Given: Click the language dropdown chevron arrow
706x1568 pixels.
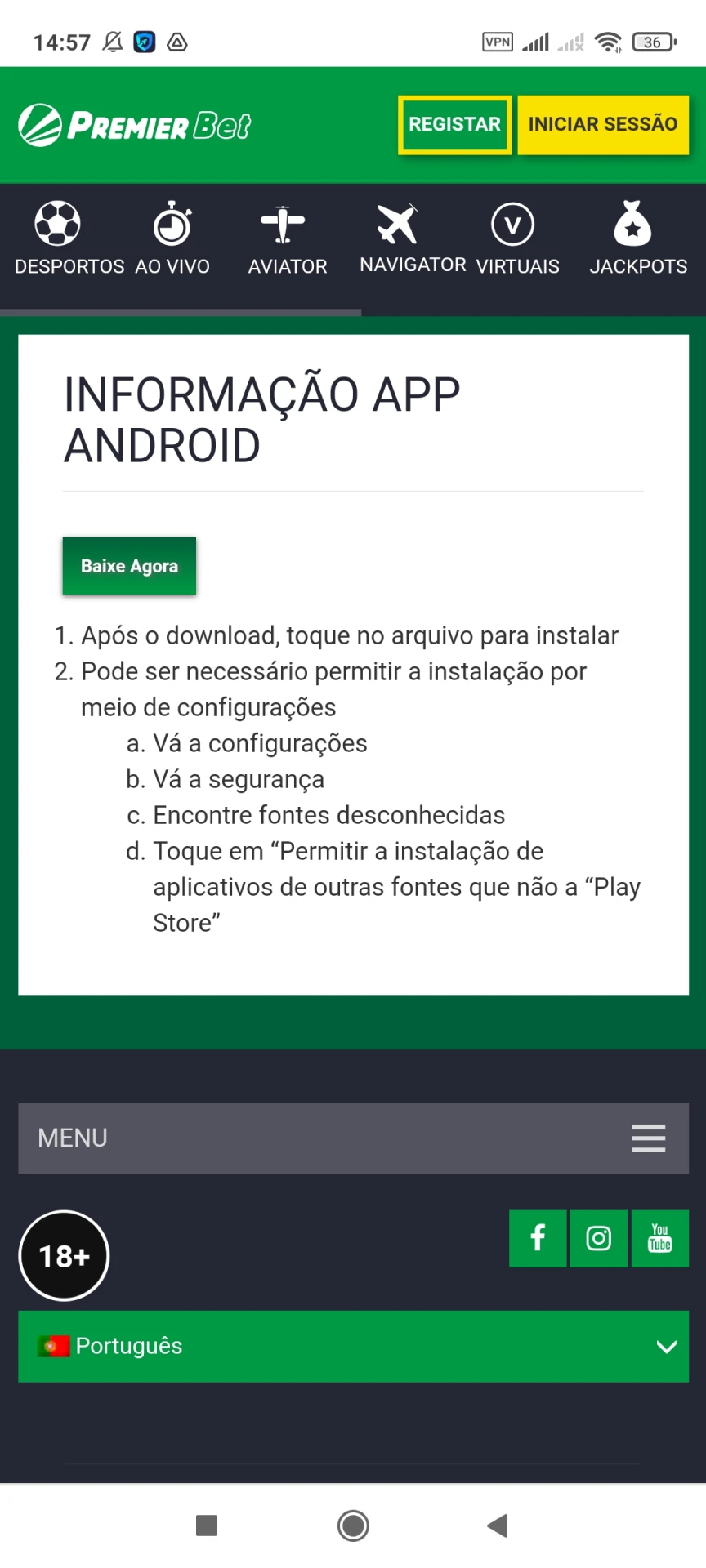Looking at the screenshot, I should coord(666,1347).
